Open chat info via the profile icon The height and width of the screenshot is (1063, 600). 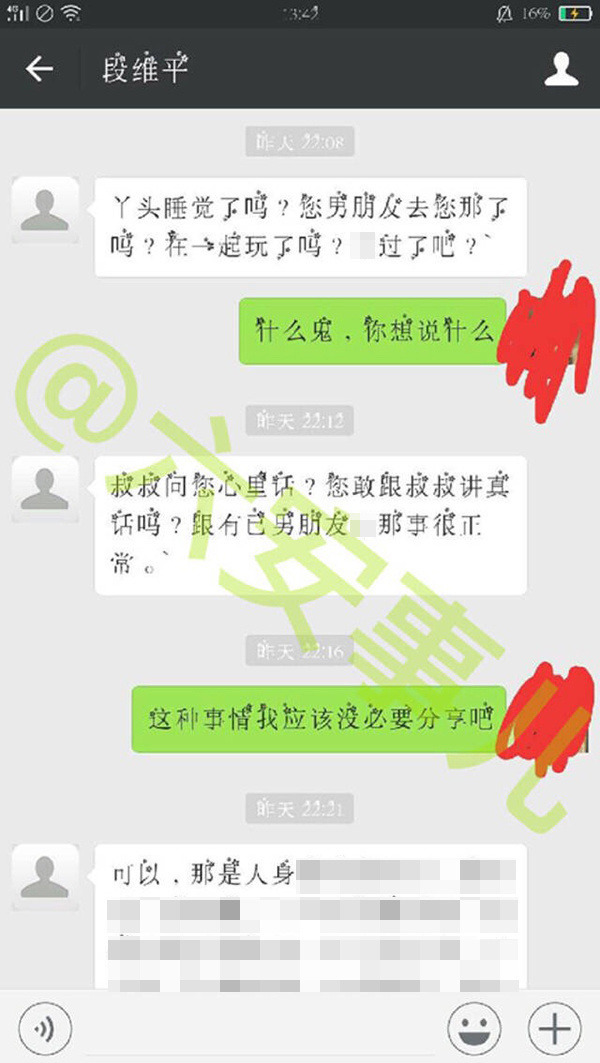click(561, 69)
